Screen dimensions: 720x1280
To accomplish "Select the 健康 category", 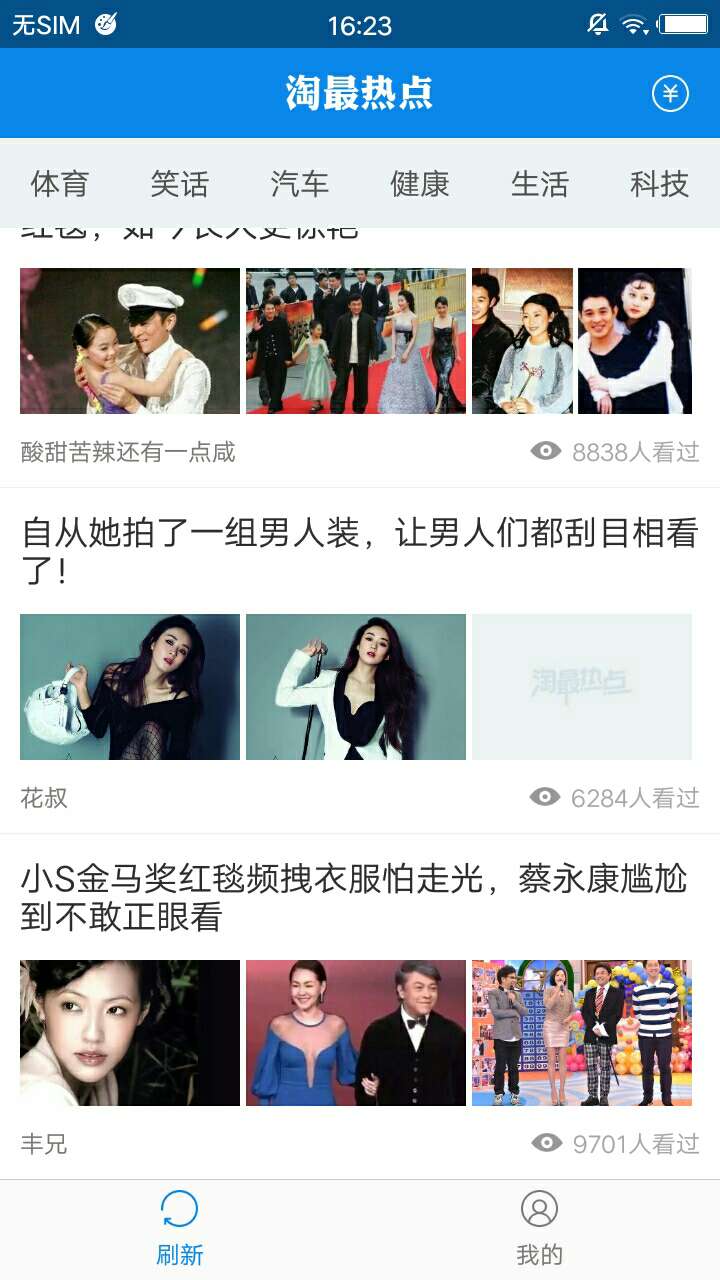I will (420, 184).
